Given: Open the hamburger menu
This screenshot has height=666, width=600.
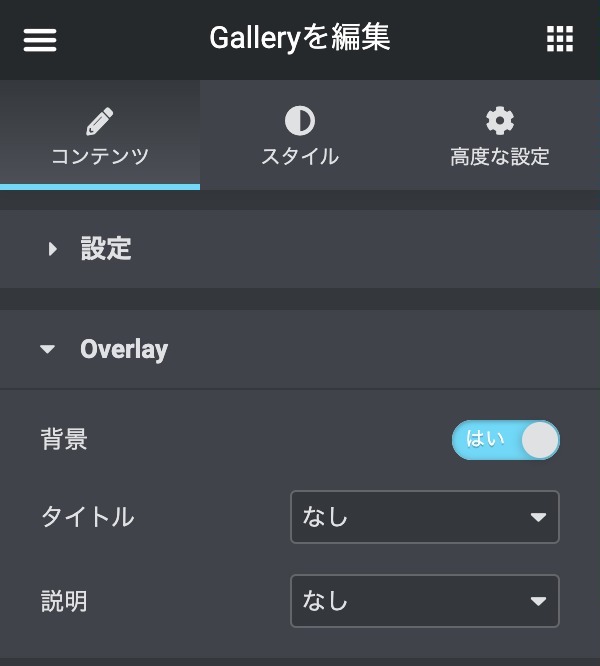Looking at the screenshot, I should 40,40.
